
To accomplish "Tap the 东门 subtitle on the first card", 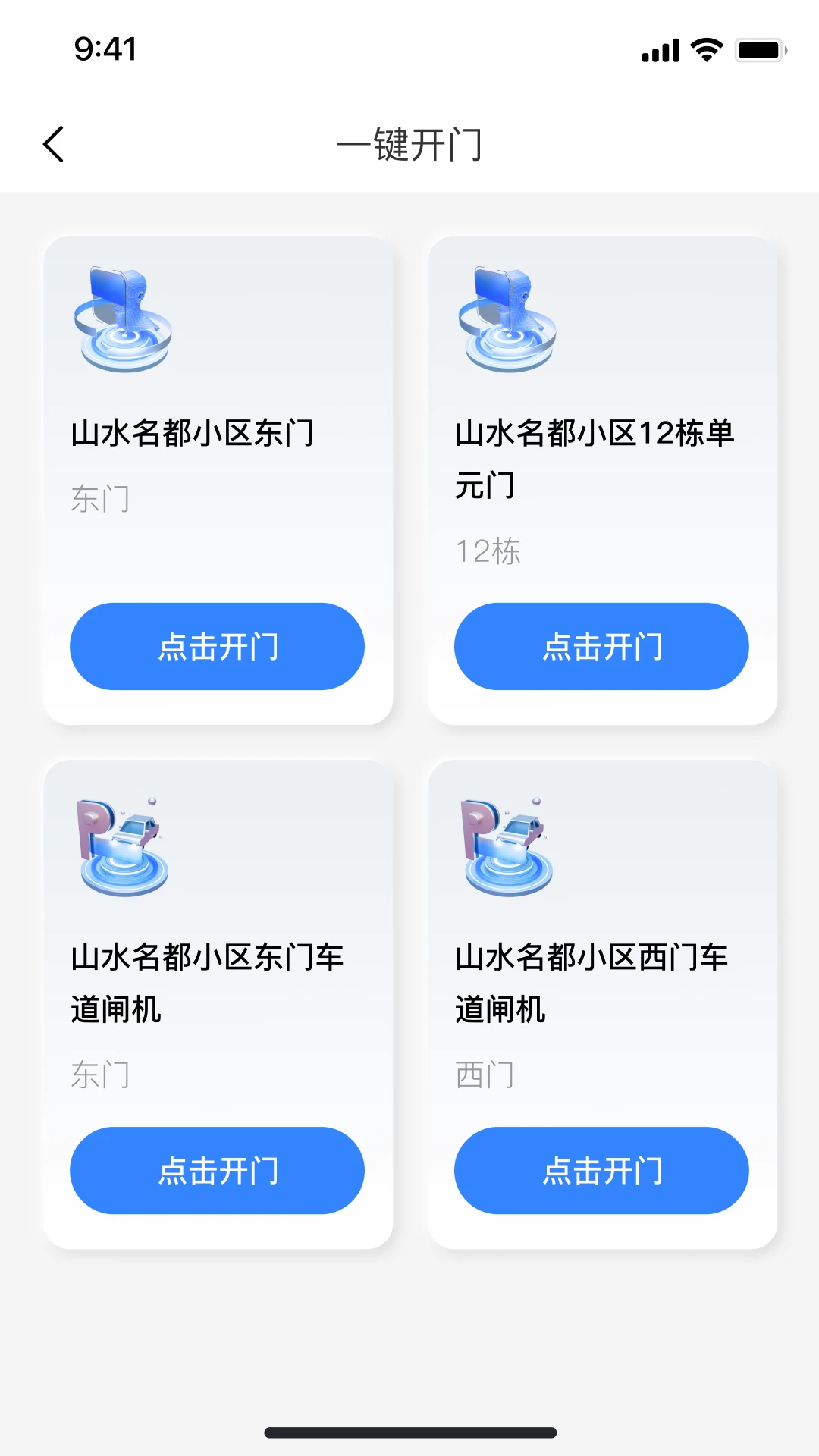I will point(100,498).
